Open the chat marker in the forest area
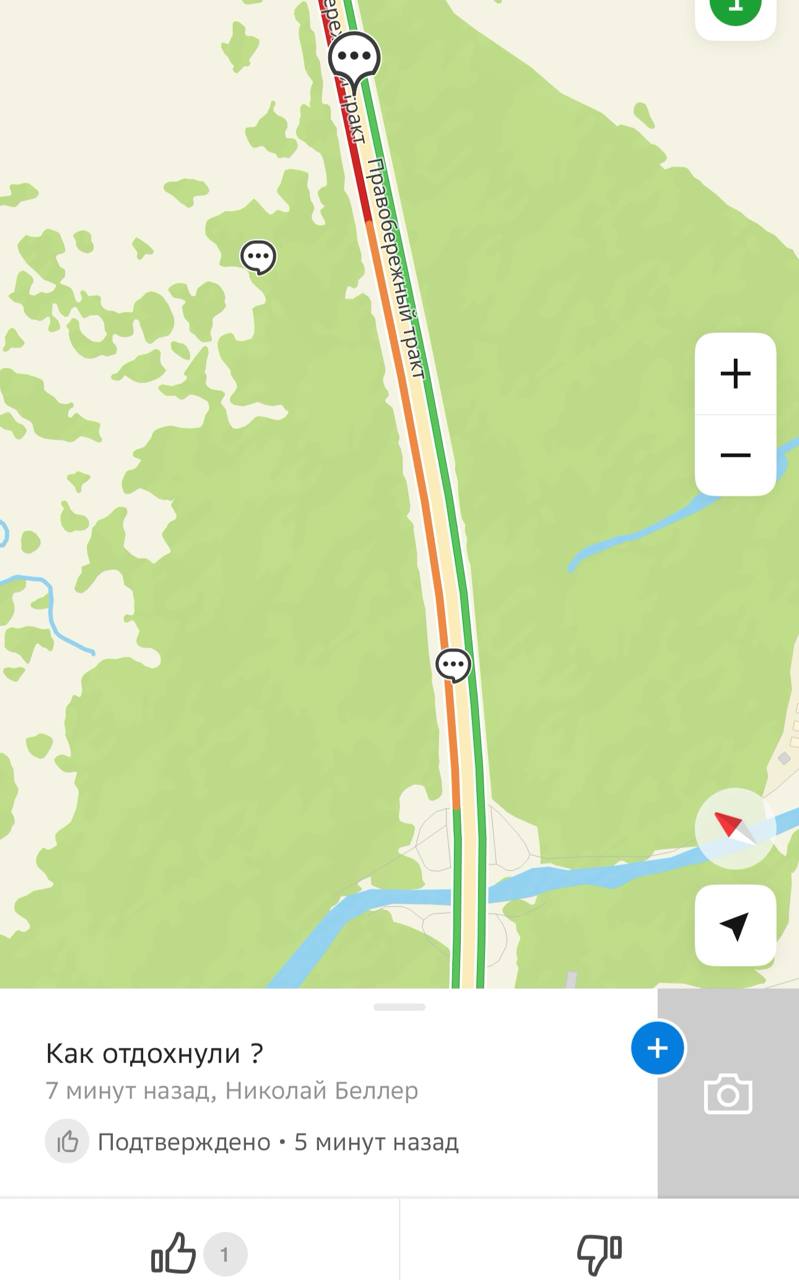This screenshot has height=1280, width=799. coord(259,258)
